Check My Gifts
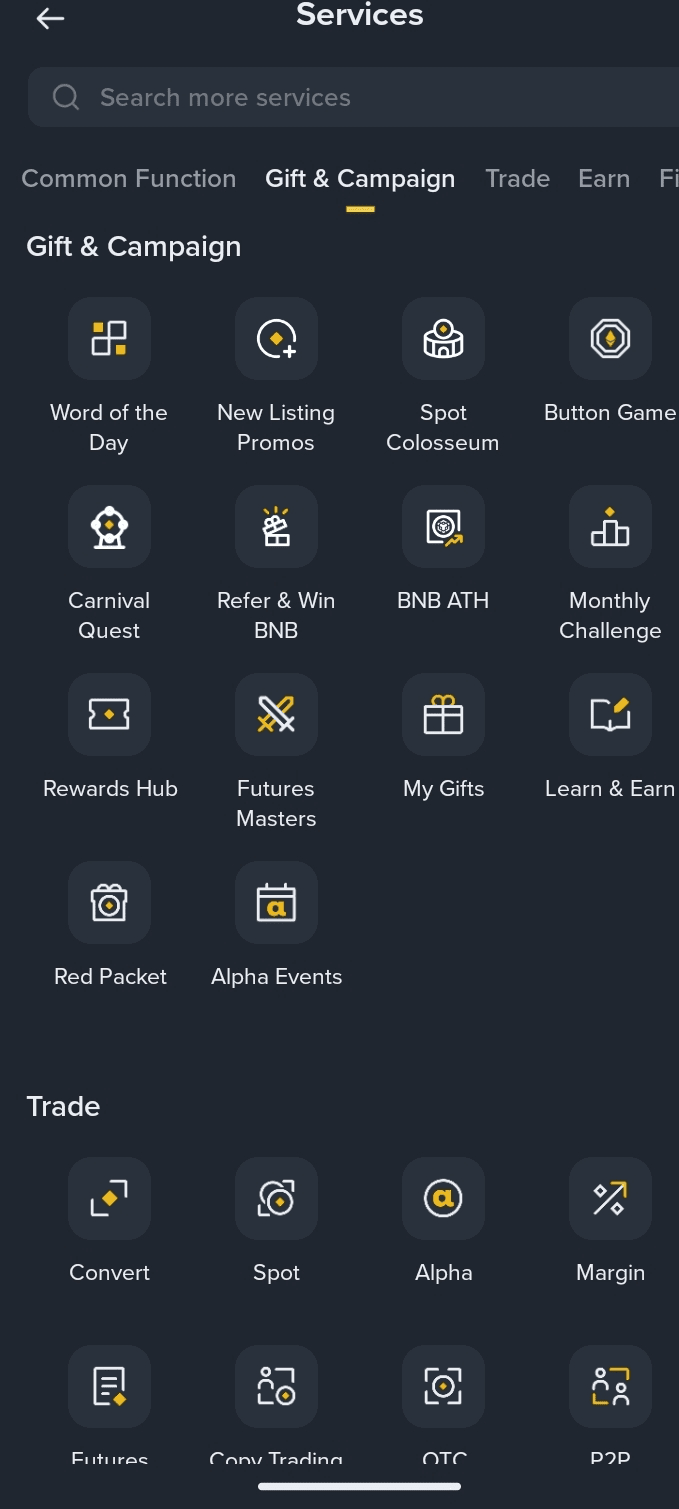This screenshot has height=1509, width=679. point(443,715)
